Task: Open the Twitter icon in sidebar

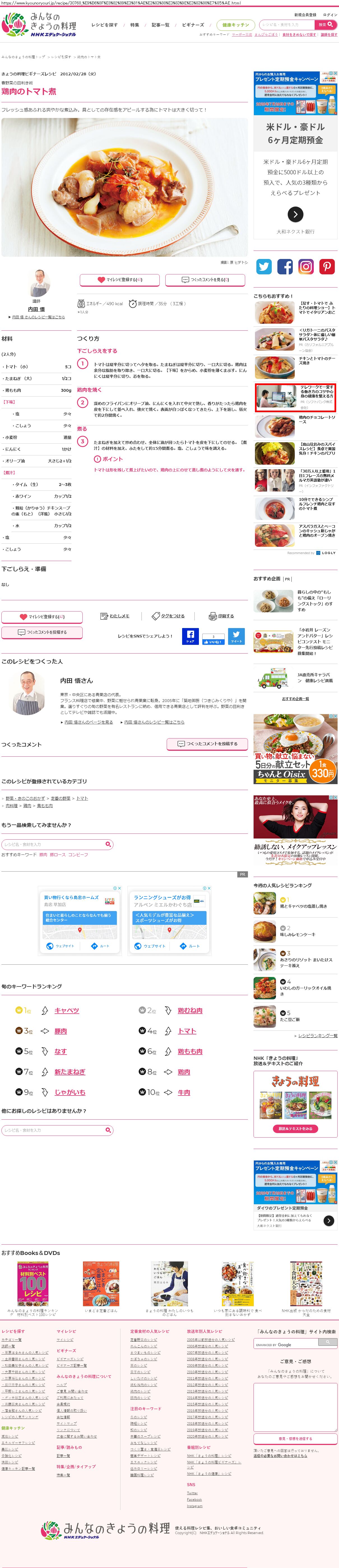Action: 264,266
